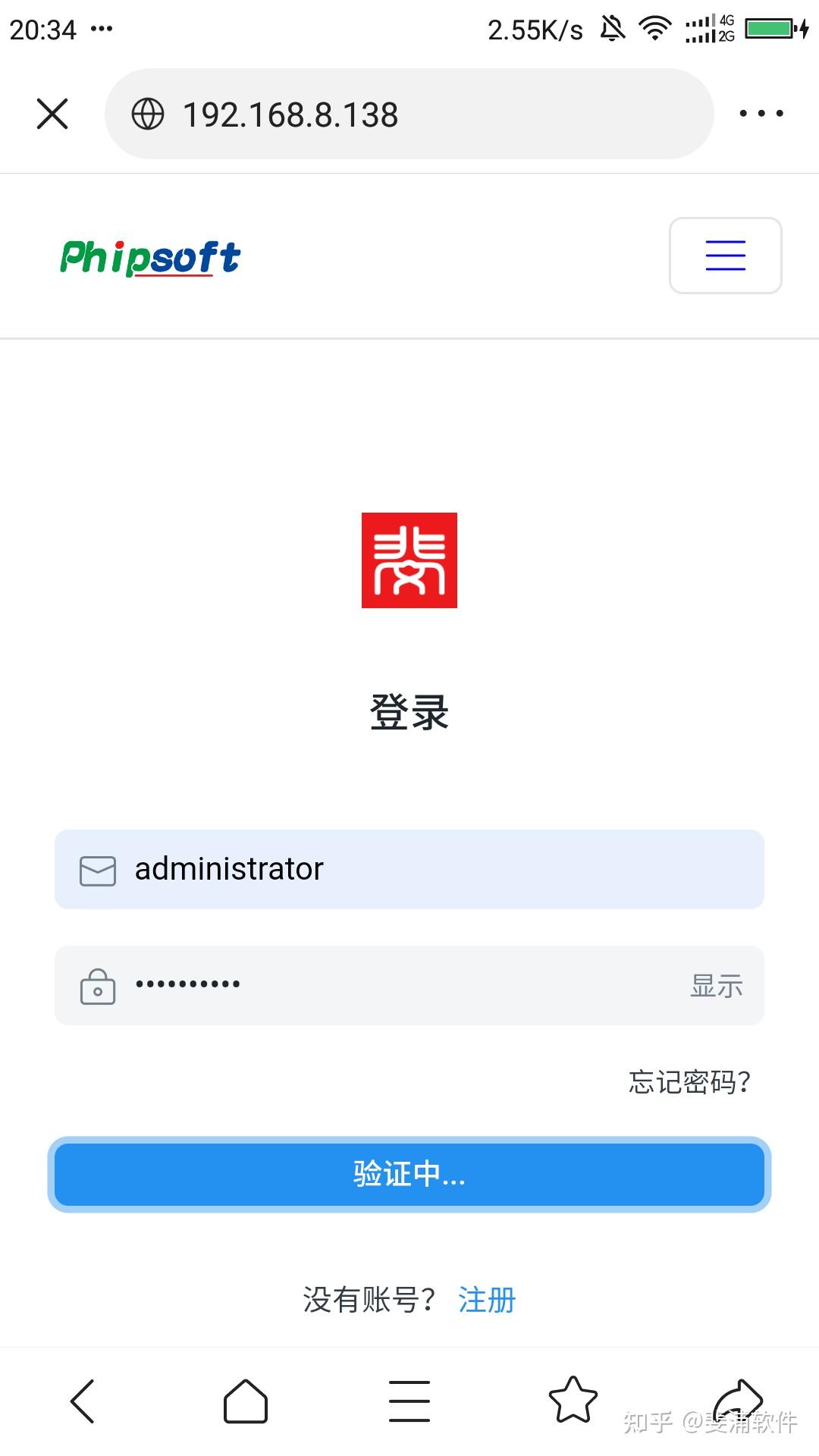Share this page
This screenshot has width=819, height=1456.
pyautogui.click(x=737, y=1399)
